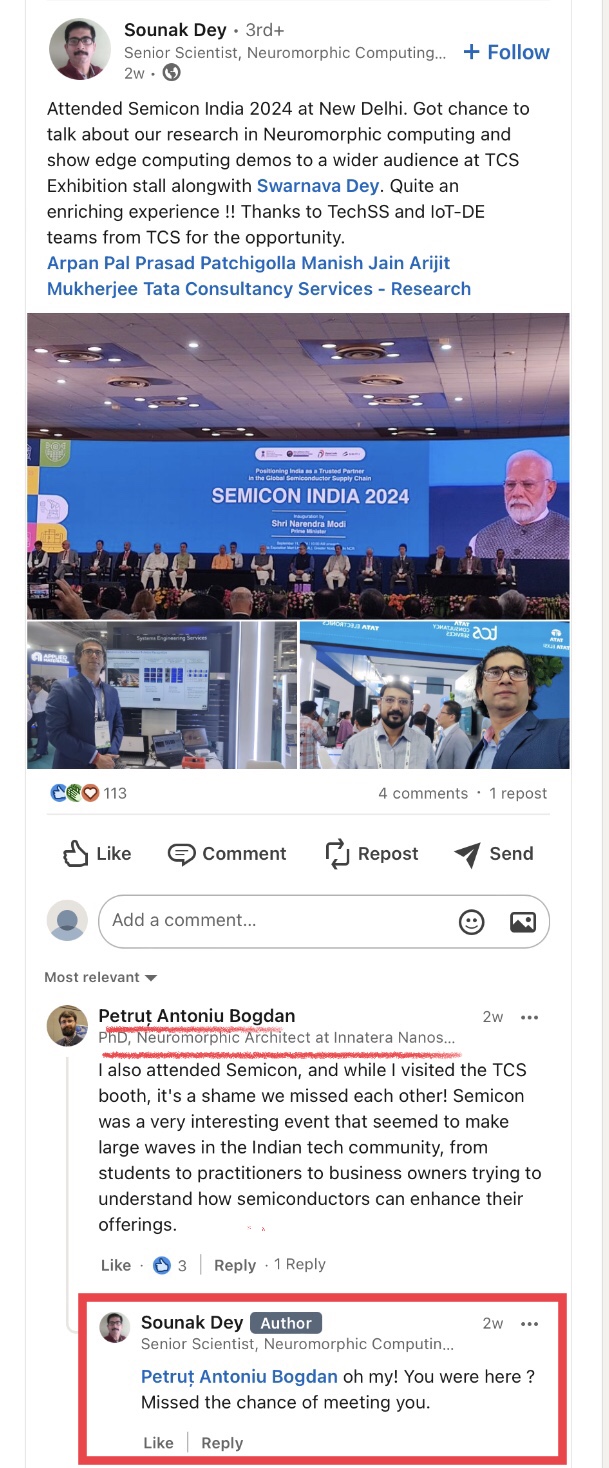Like Sounak Dey's reply
Screen dimensions: 609x1468
[158, 1442]
